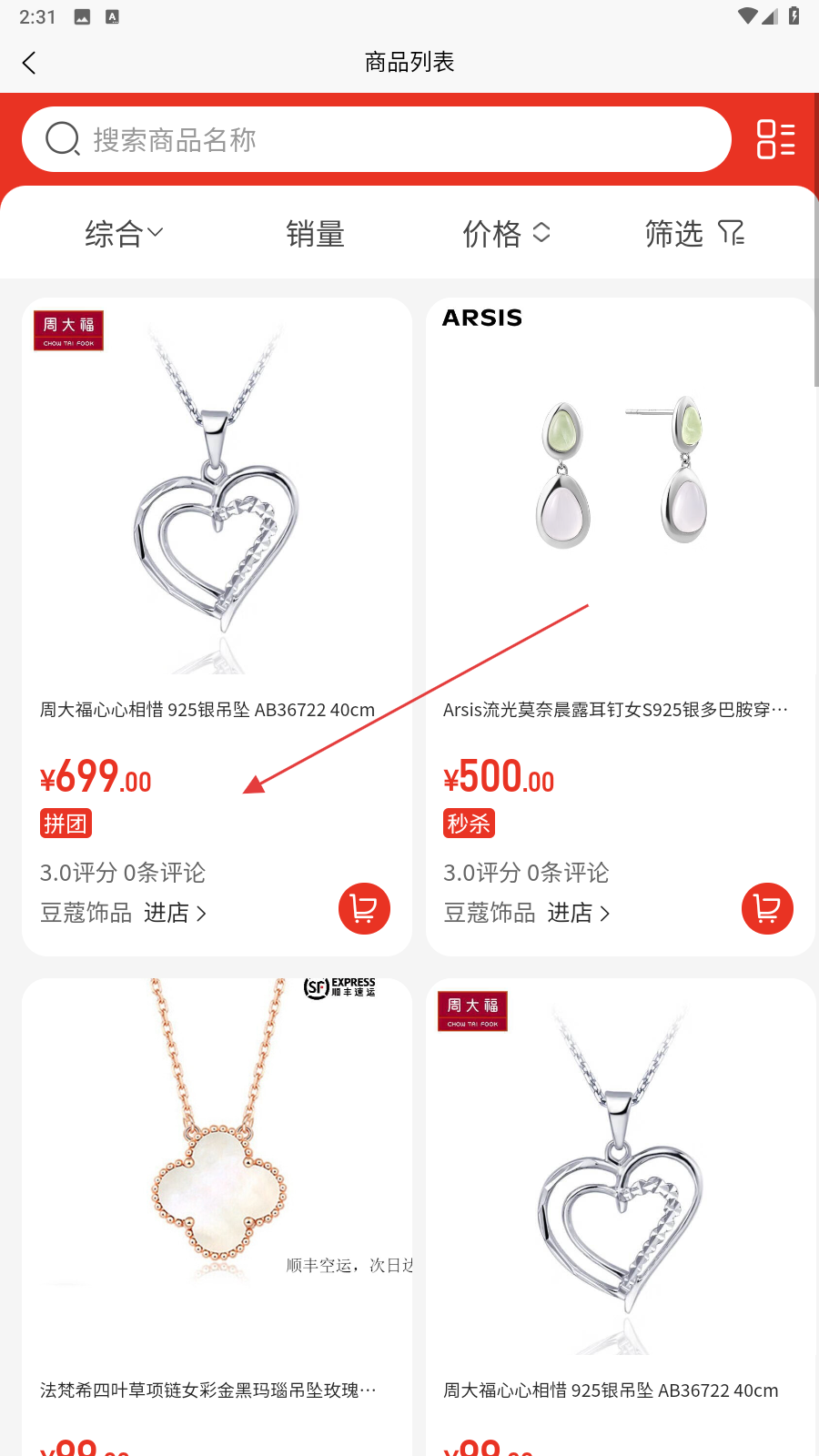Sort products by 销量
Viewport: 819px width, 1456px height.
[x=315, y=234]
